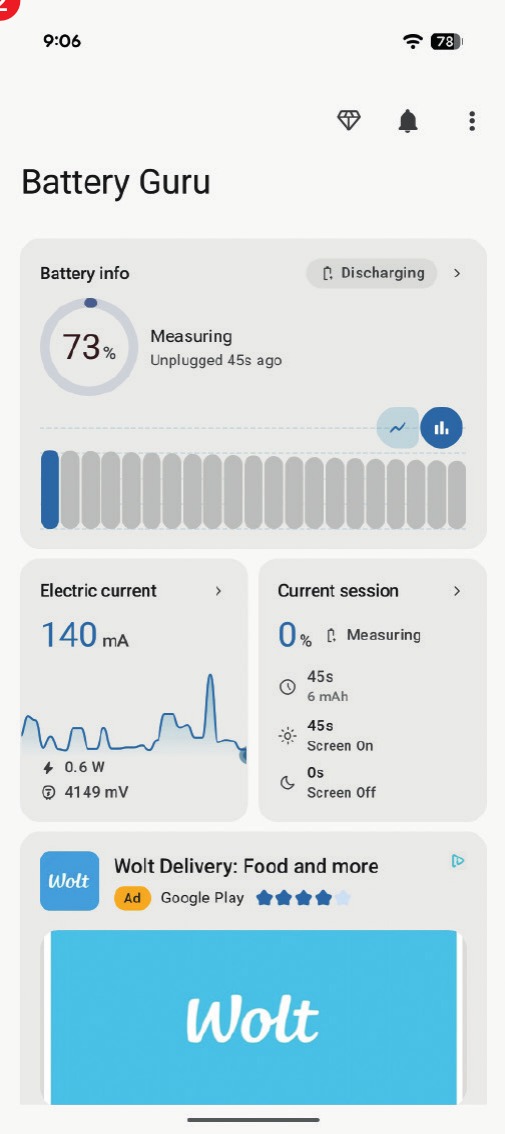
Task: Tap the AdChoices icon on the Wolt ad
Action: [457, 861]
